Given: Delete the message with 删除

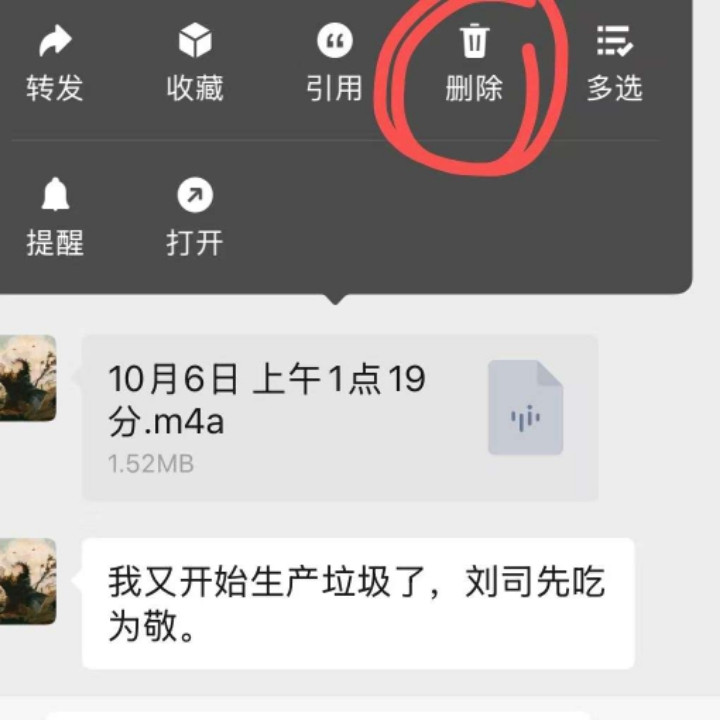Looking at the screenshot, I should point(474,63).
